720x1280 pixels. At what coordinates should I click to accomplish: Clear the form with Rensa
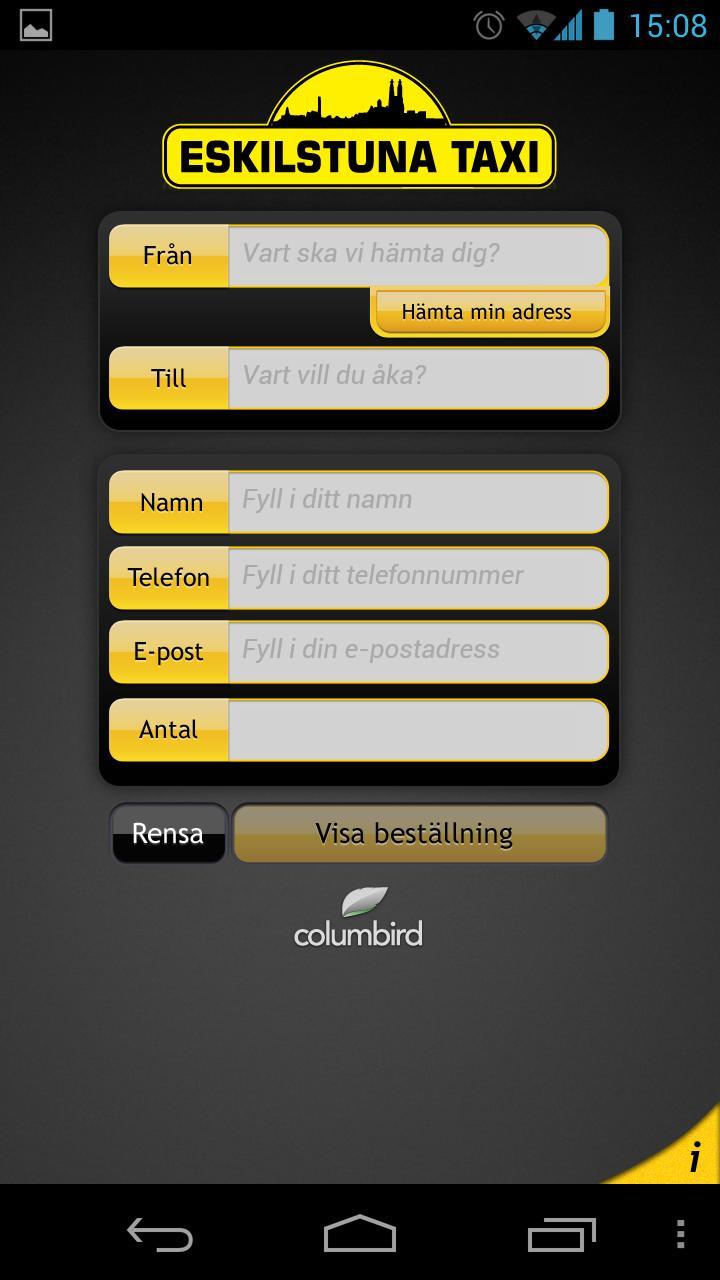pos(168,833)
